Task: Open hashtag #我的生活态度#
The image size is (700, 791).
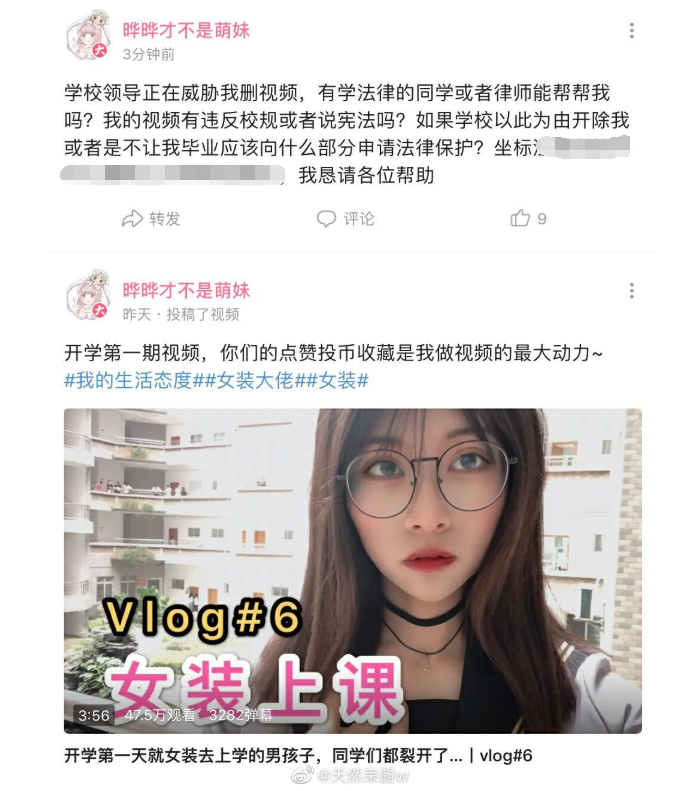Action: (x=127, y=381)
